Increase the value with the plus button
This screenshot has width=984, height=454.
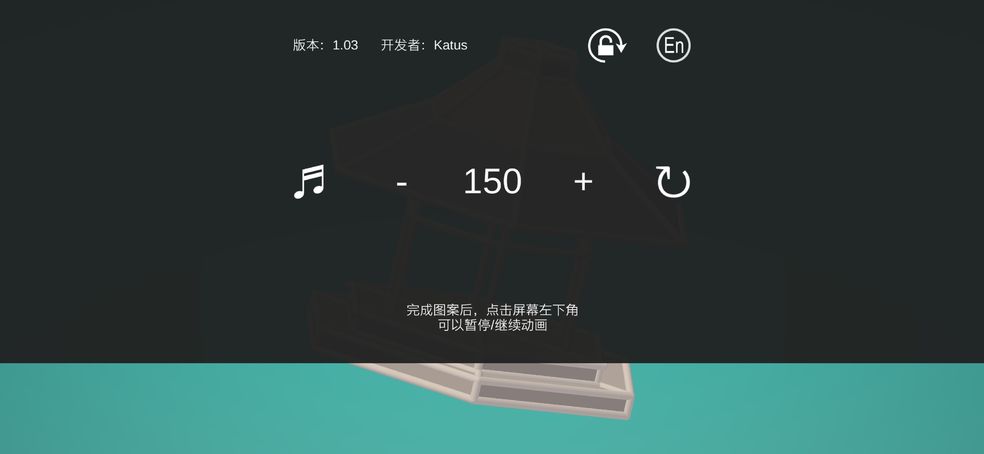(583, 181)
